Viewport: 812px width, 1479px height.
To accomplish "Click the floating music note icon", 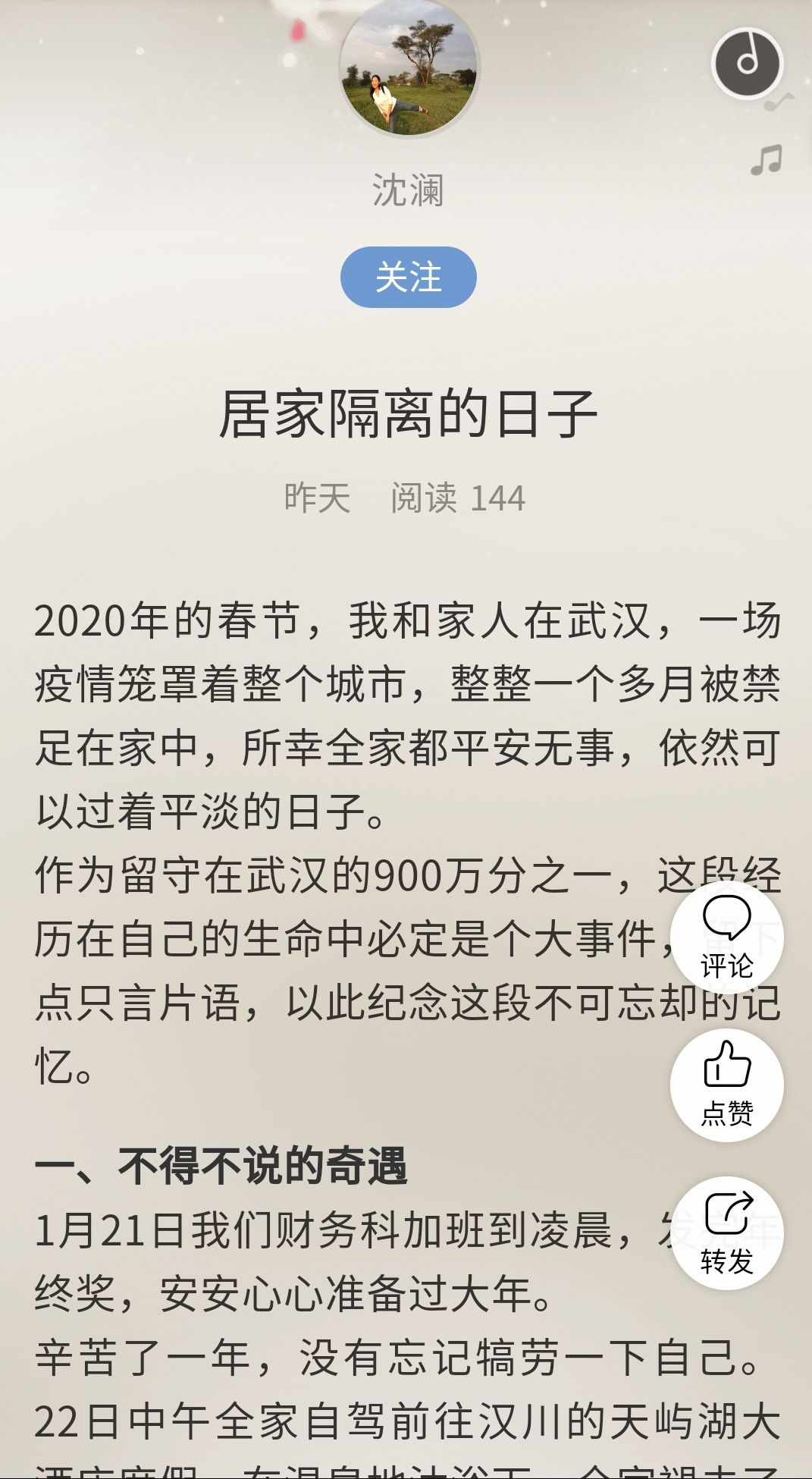I will coord(767,160).
